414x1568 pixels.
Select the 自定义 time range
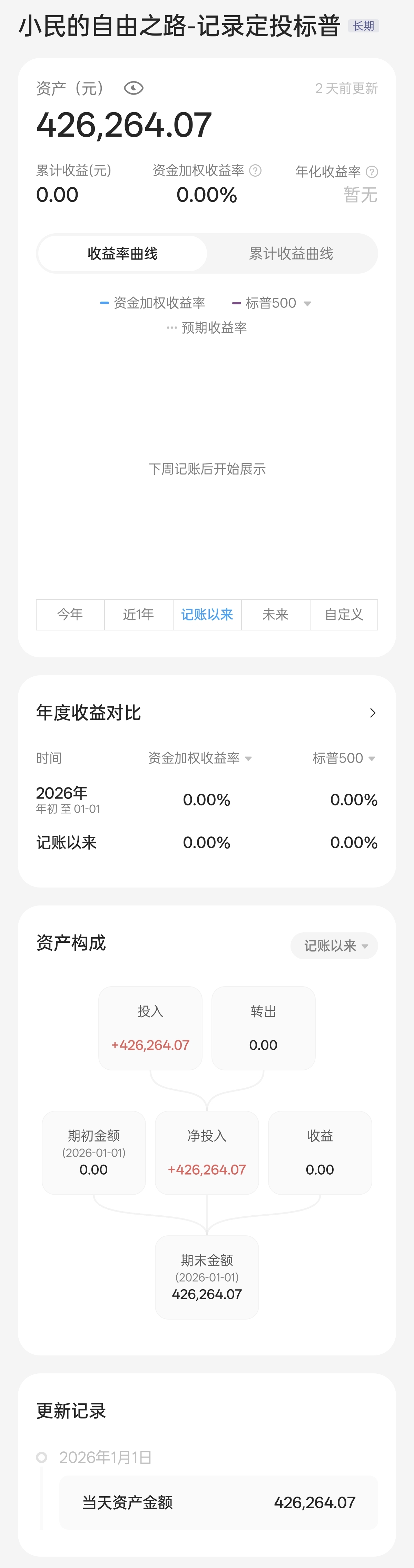coord(344,614)
